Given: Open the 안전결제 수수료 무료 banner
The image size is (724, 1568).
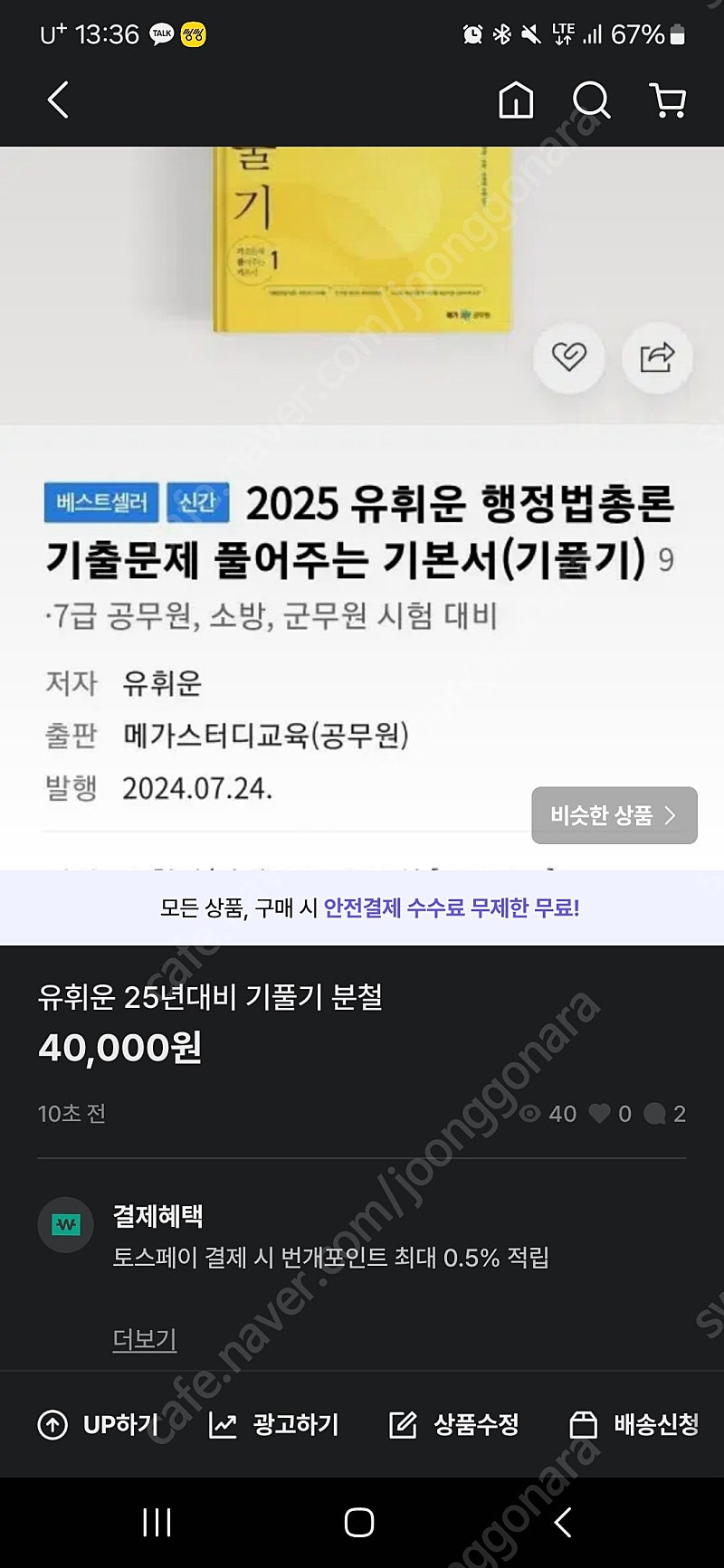Looking at the screenshot, I should (x=362, y=908).
